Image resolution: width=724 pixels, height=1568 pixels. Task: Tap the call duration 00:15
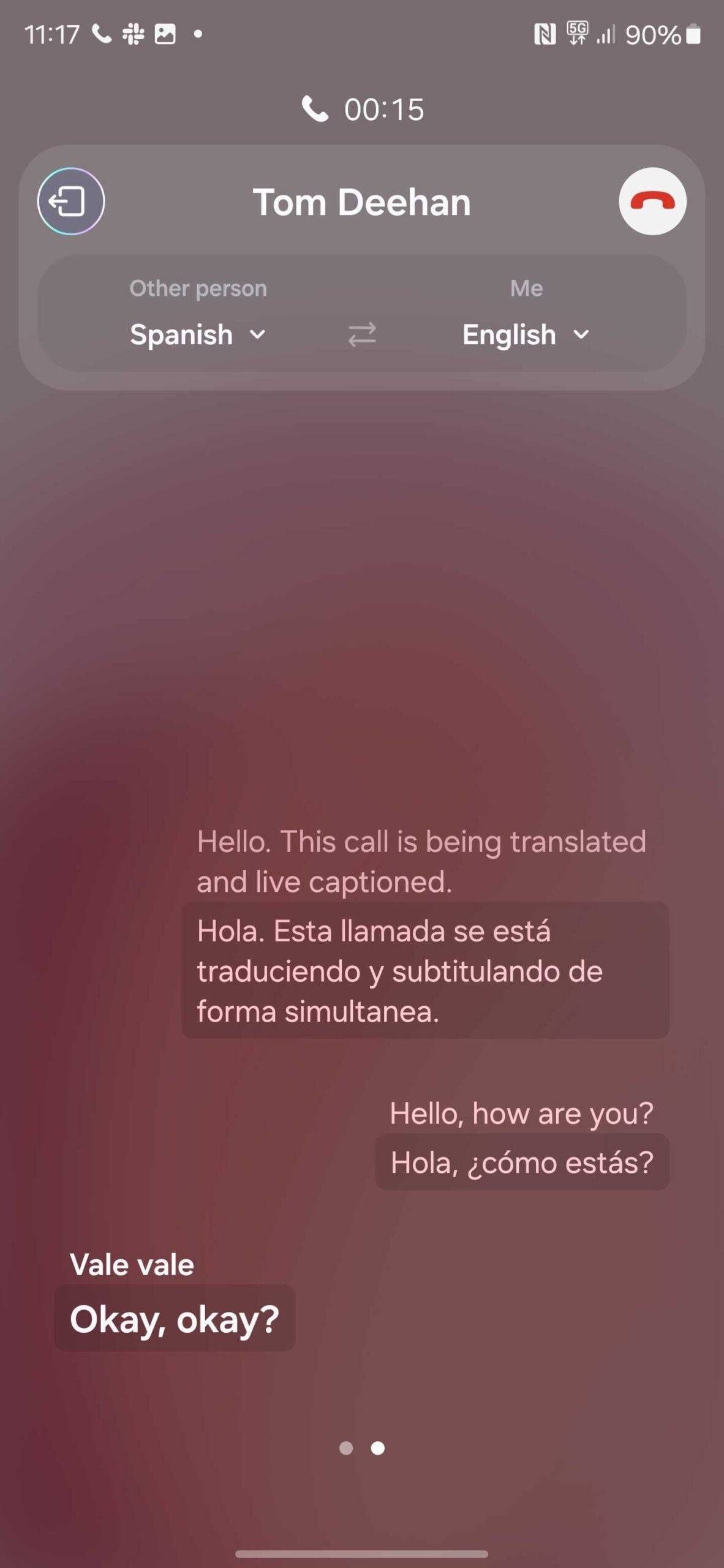point(384,110)
